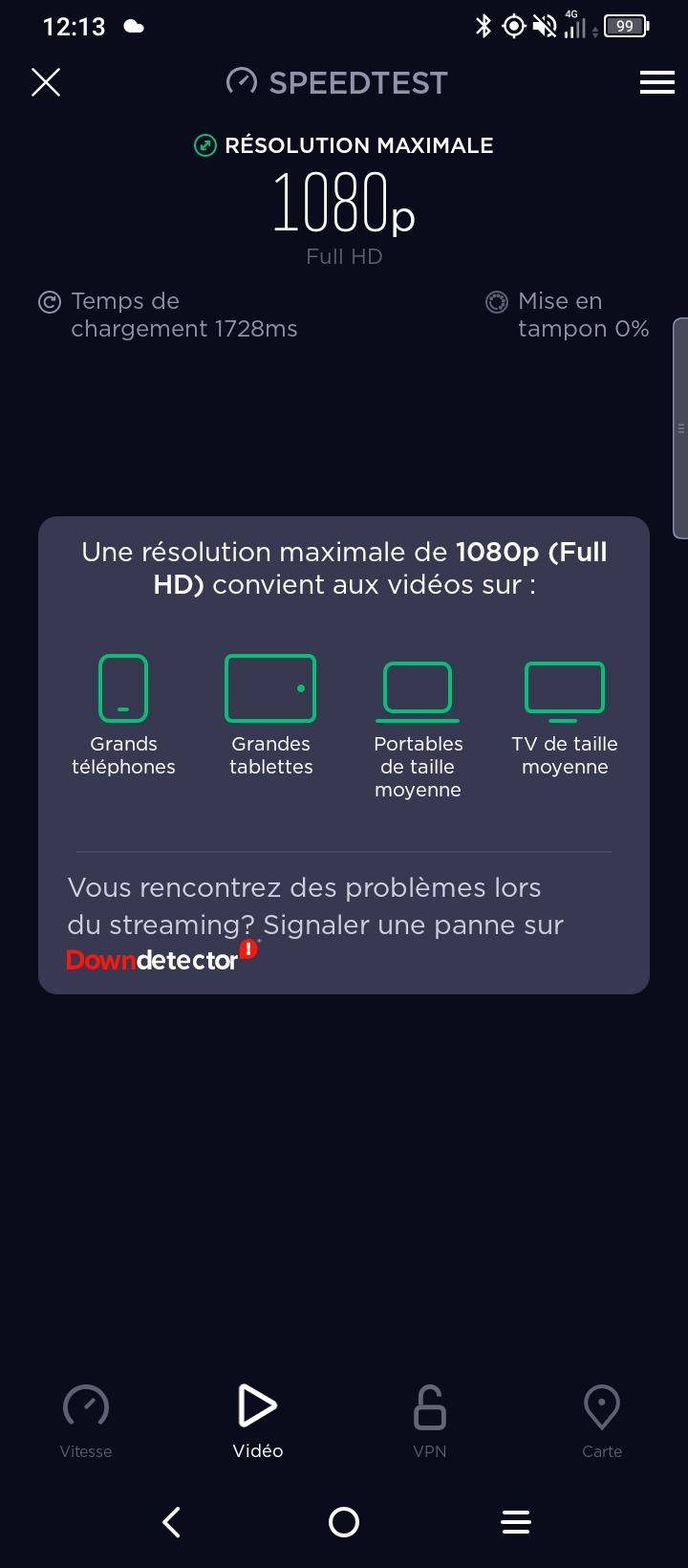Tap the system home button
Screen dimensions: 688x1568
(344, 1521)
